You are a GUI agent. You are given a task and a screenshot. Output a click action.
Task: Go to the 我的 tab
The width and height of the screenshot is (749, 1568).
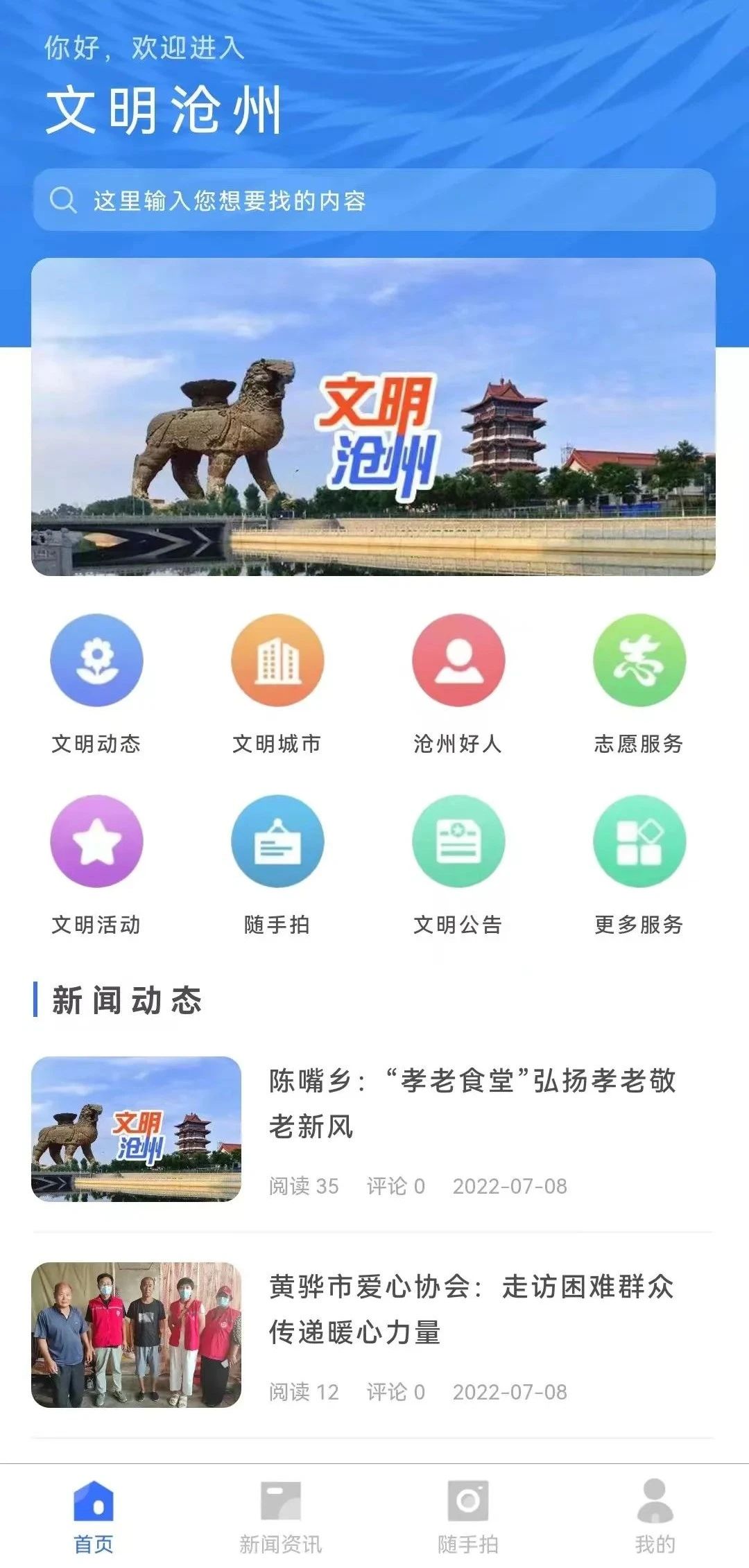click(x=655, y=1517)
